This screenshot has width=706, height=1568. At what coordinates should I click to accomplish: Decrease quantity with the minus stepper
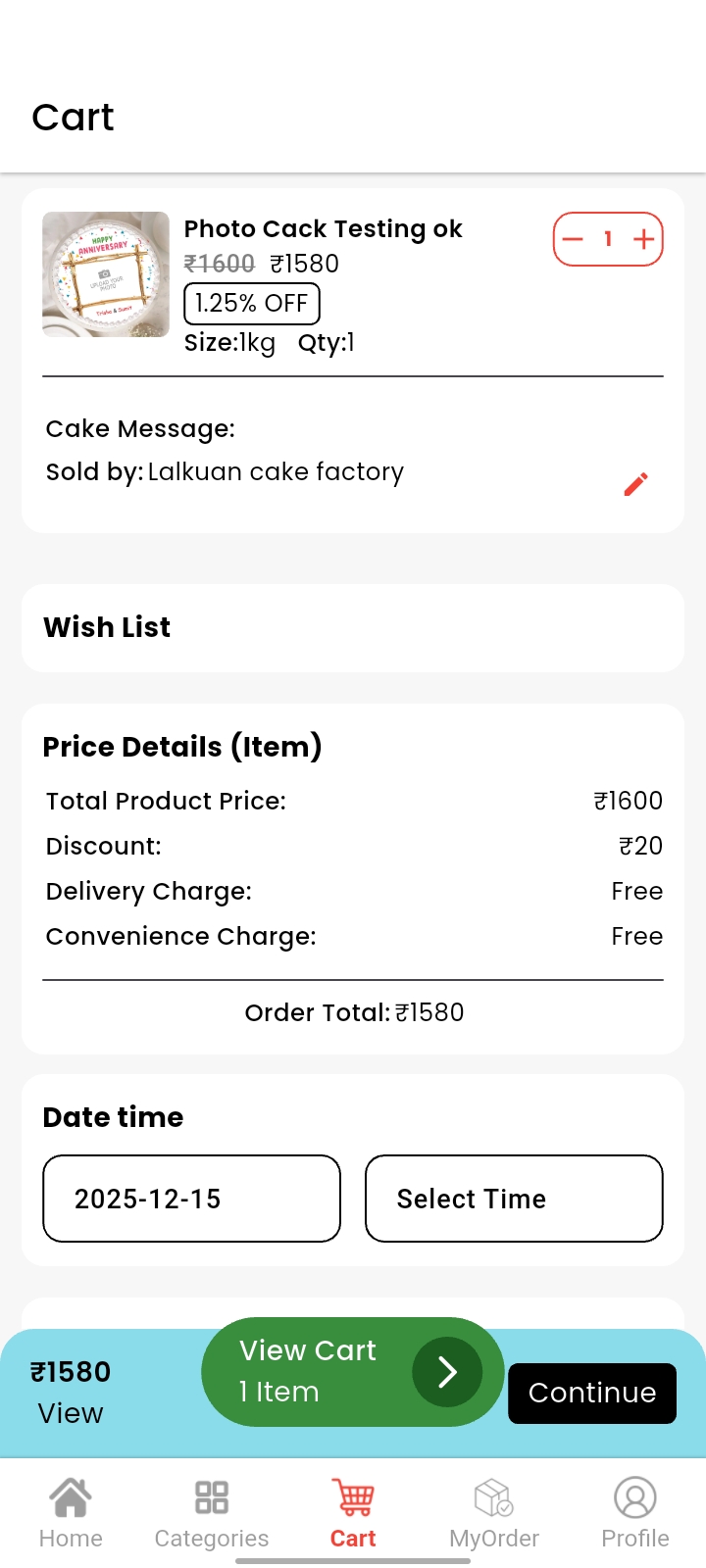(x=573, y=238)
